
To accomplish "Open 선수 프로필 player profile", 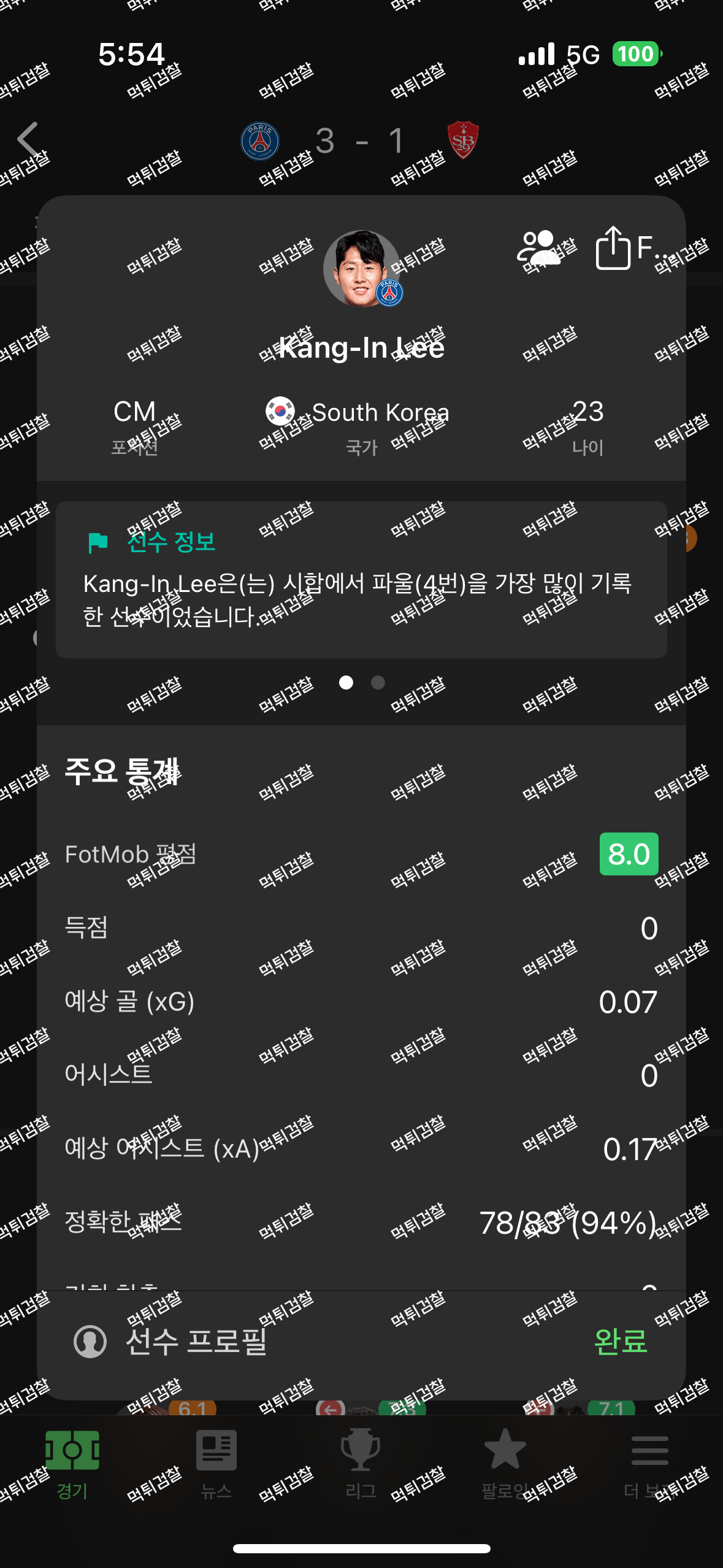I will (170, 1341).
